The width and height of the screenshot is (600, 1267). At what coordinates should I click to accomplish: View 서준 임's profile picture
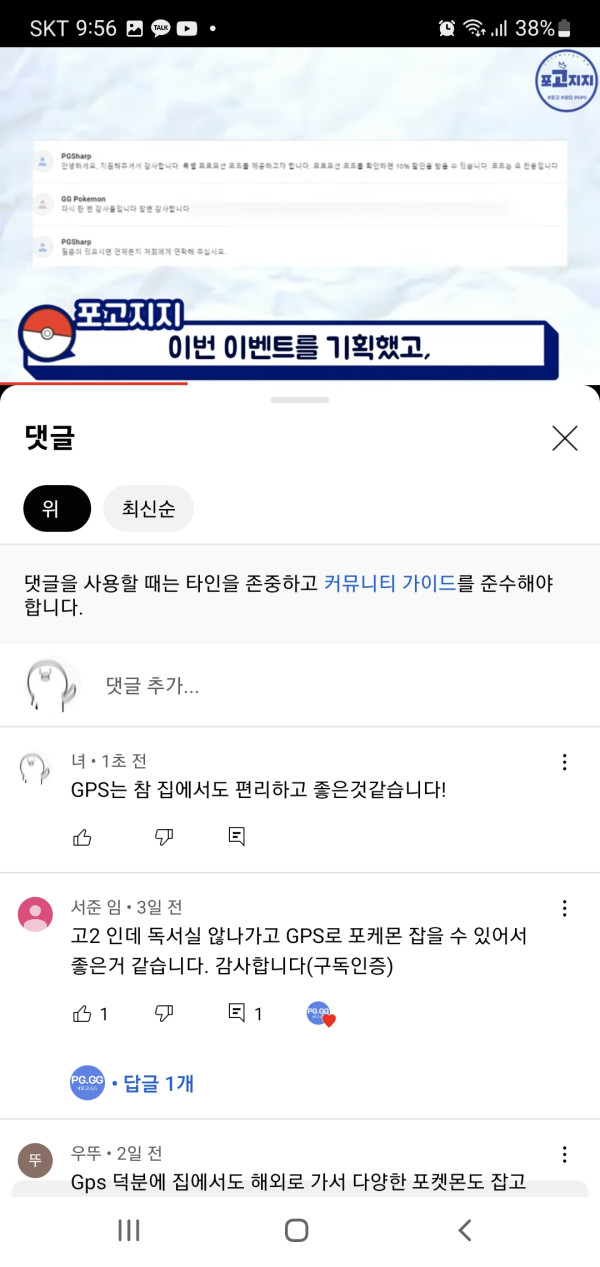coord(36,914)
